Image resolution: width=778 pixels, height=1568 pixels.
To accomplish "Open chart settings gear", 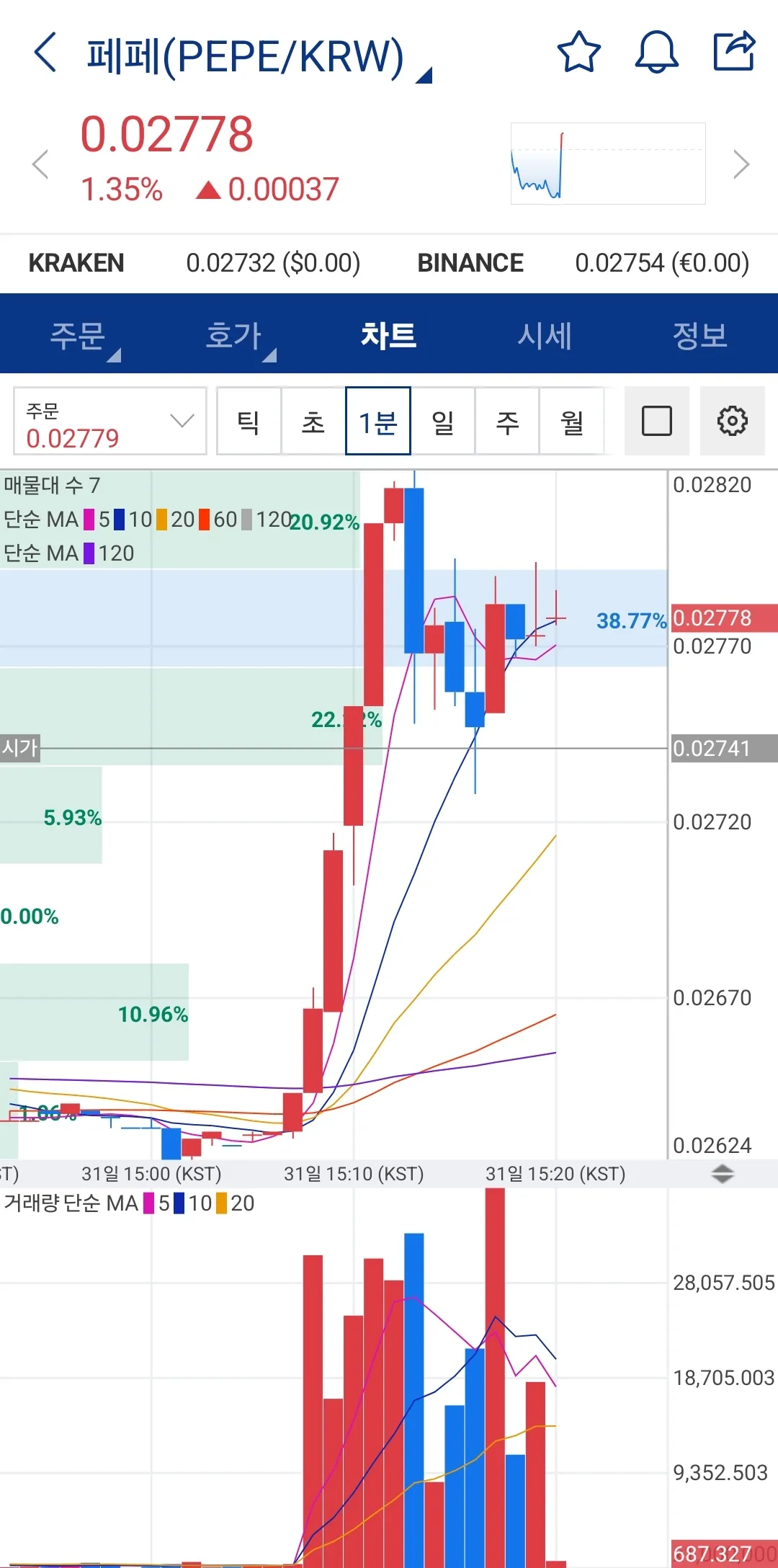I will (x=732, y=422).
